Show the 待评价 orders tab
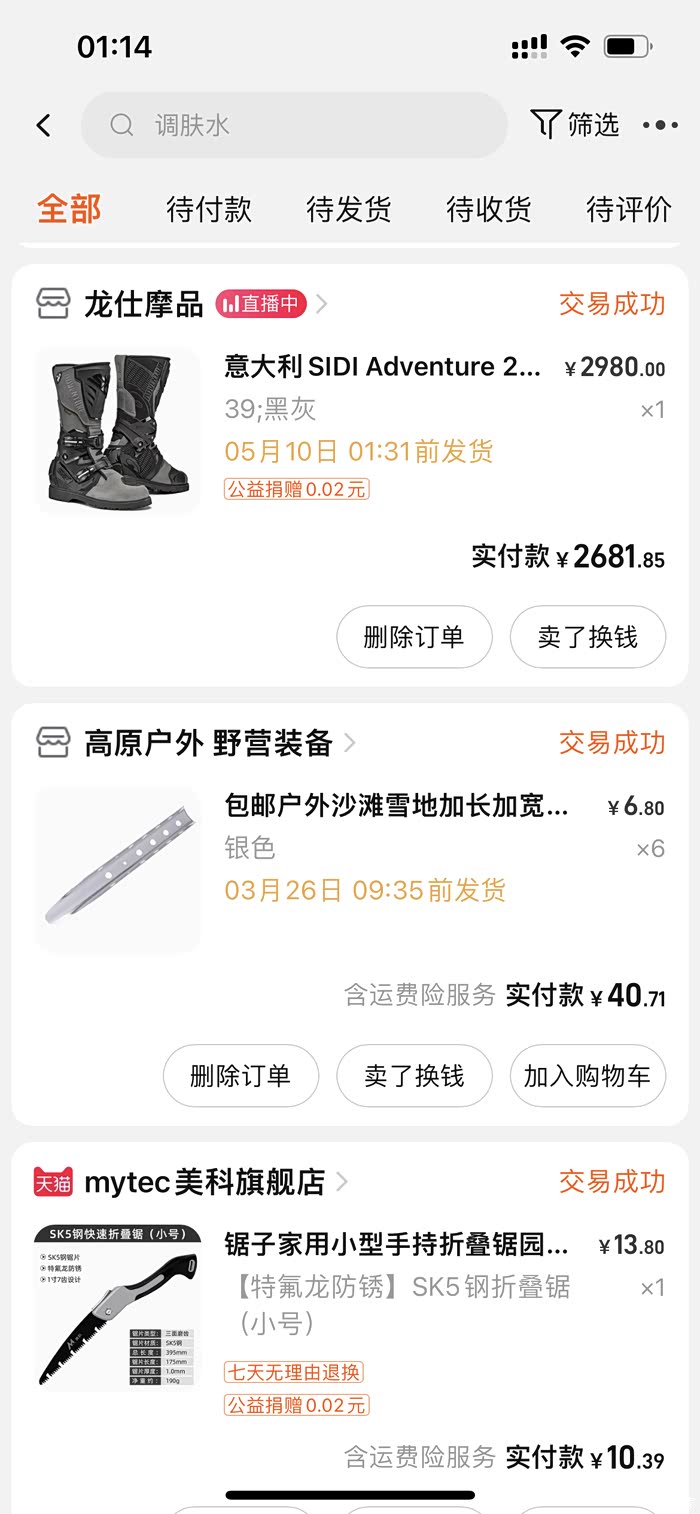The image size is (700, 1514). 628,209
